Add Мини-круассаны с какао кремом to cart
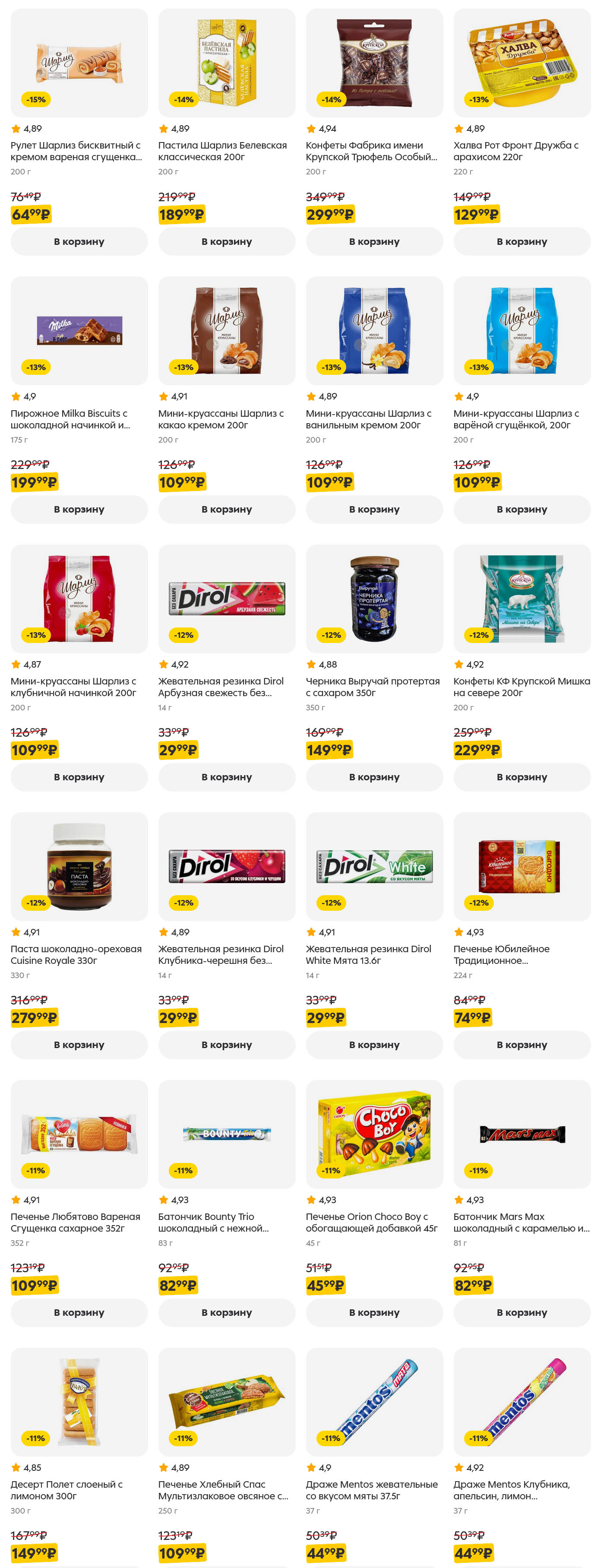The height and width of the screenshot is (1568, 610). point(227,510)
